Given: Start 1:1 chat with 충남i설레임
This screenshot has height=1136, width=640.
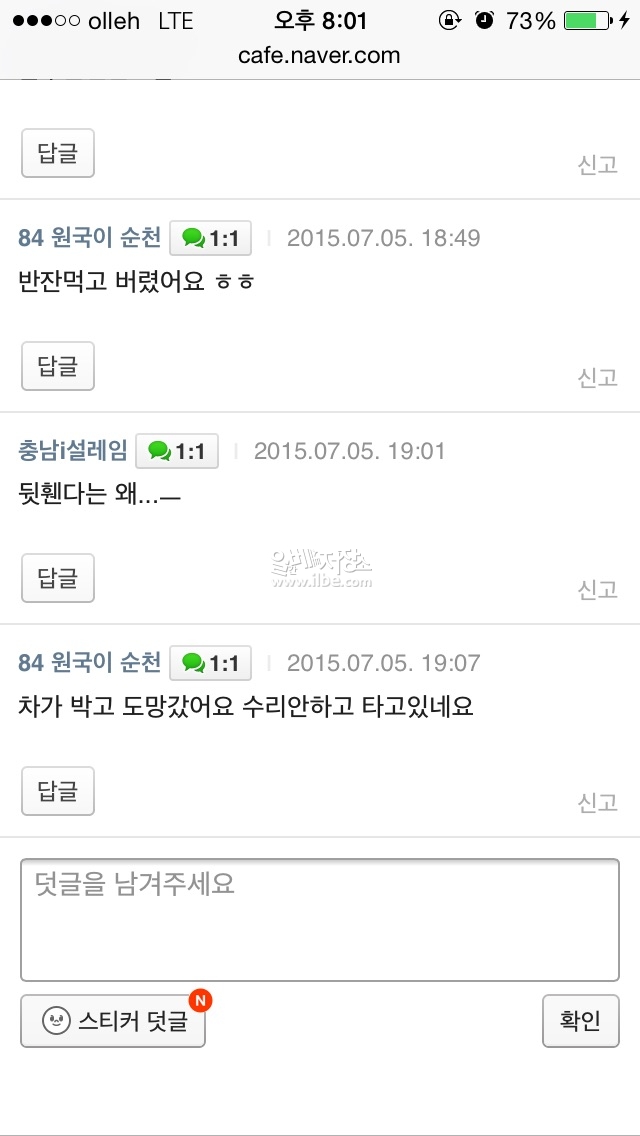Looking at the screenshot, I should [177, 452].
